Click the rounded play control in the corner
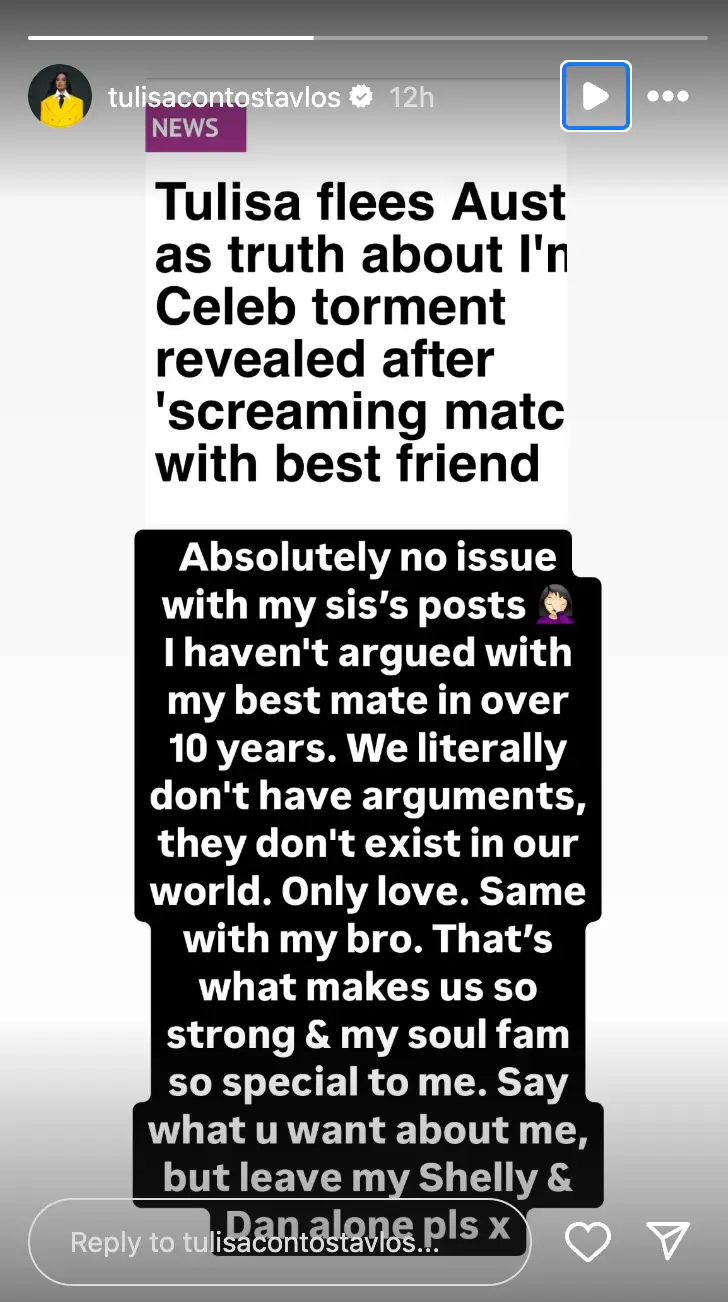Screen dimensions: 728x1302 click(x=596, y=96)
